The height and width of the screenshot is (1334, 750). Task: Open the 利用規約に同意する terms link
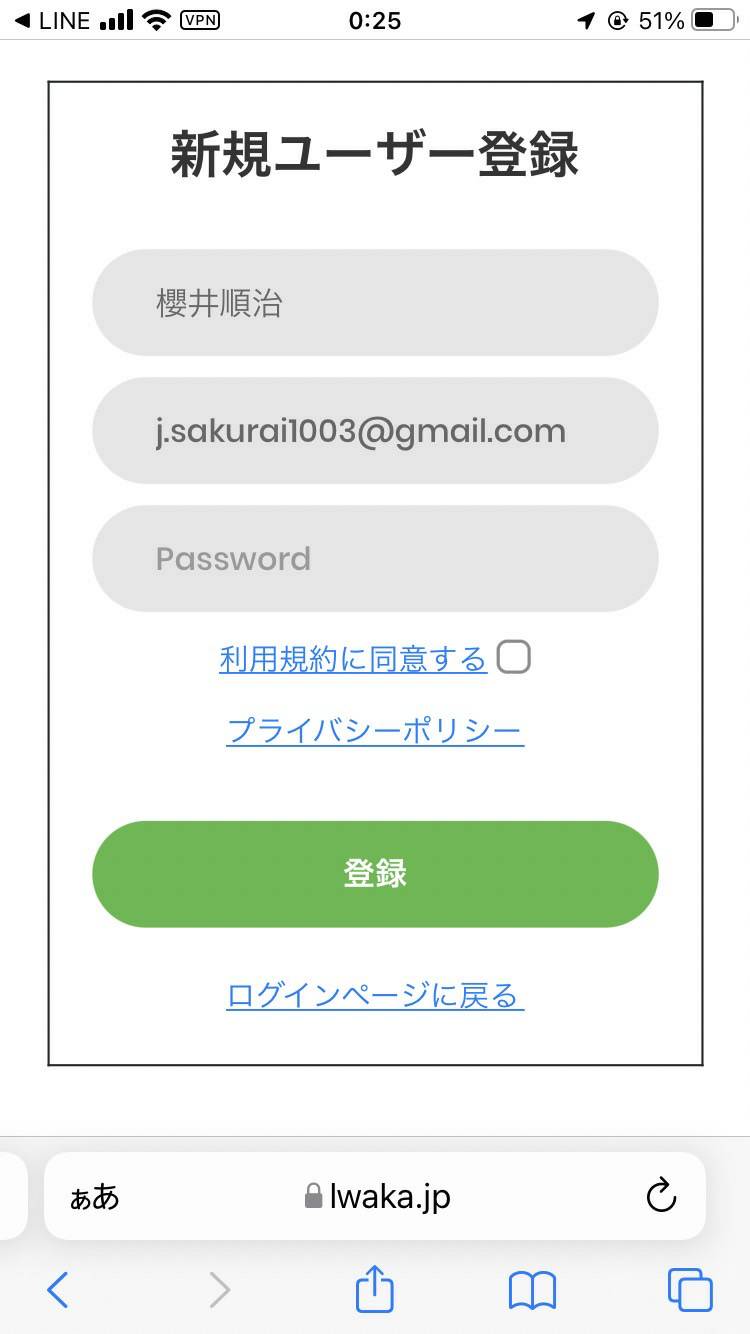pos(353,659)
